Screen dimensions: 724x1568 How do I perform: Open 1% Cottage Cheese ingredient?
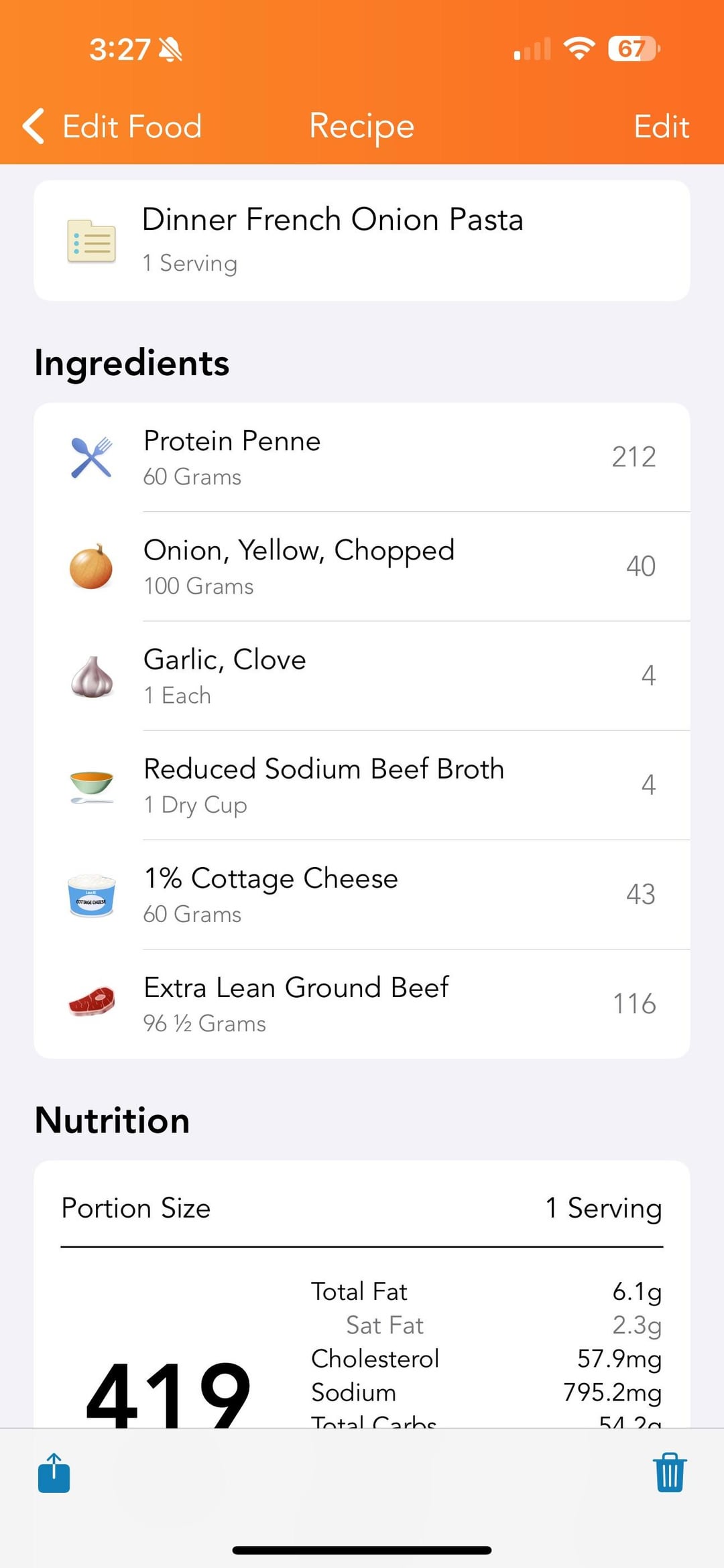(x=362, y=895)
